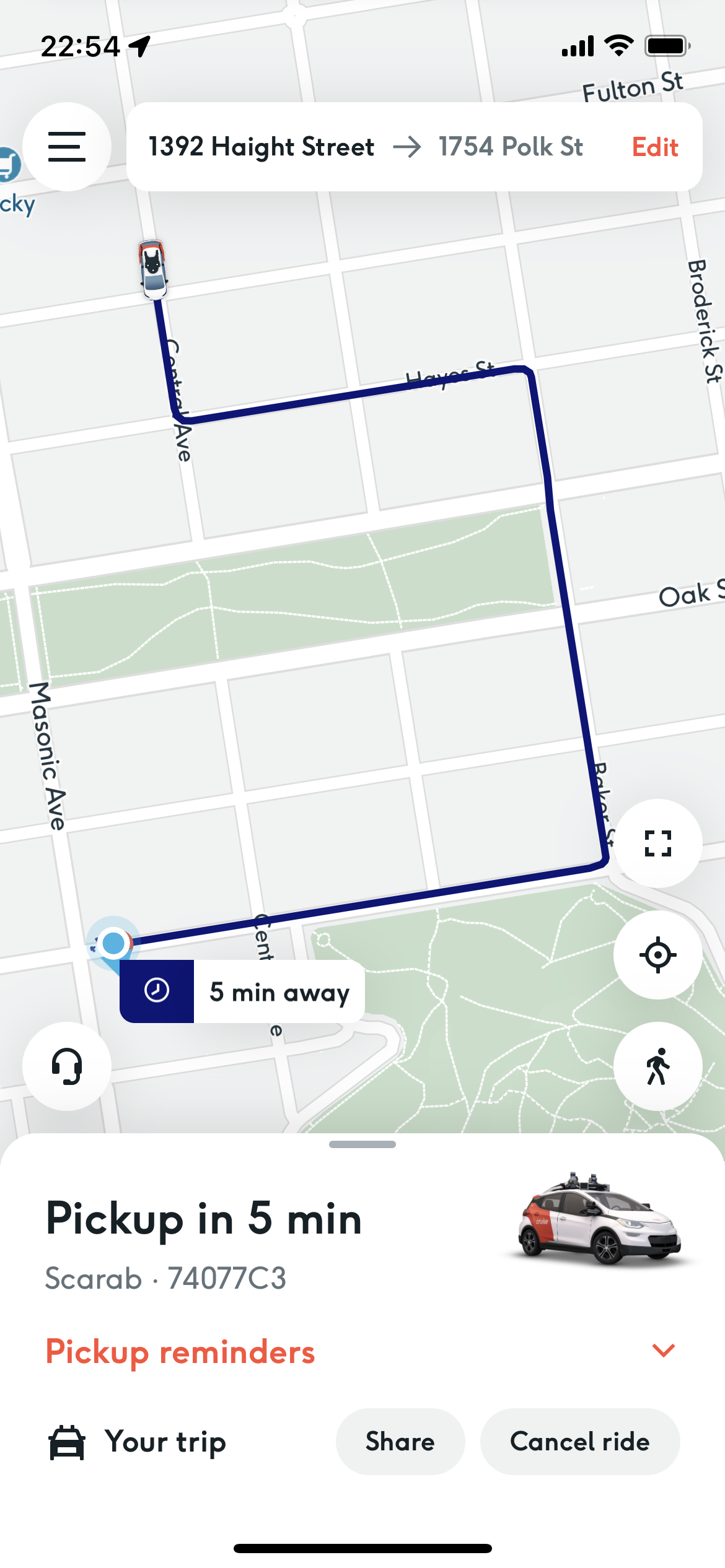
Task: Edit the trip addresses
Action: (x=654, y=147)
